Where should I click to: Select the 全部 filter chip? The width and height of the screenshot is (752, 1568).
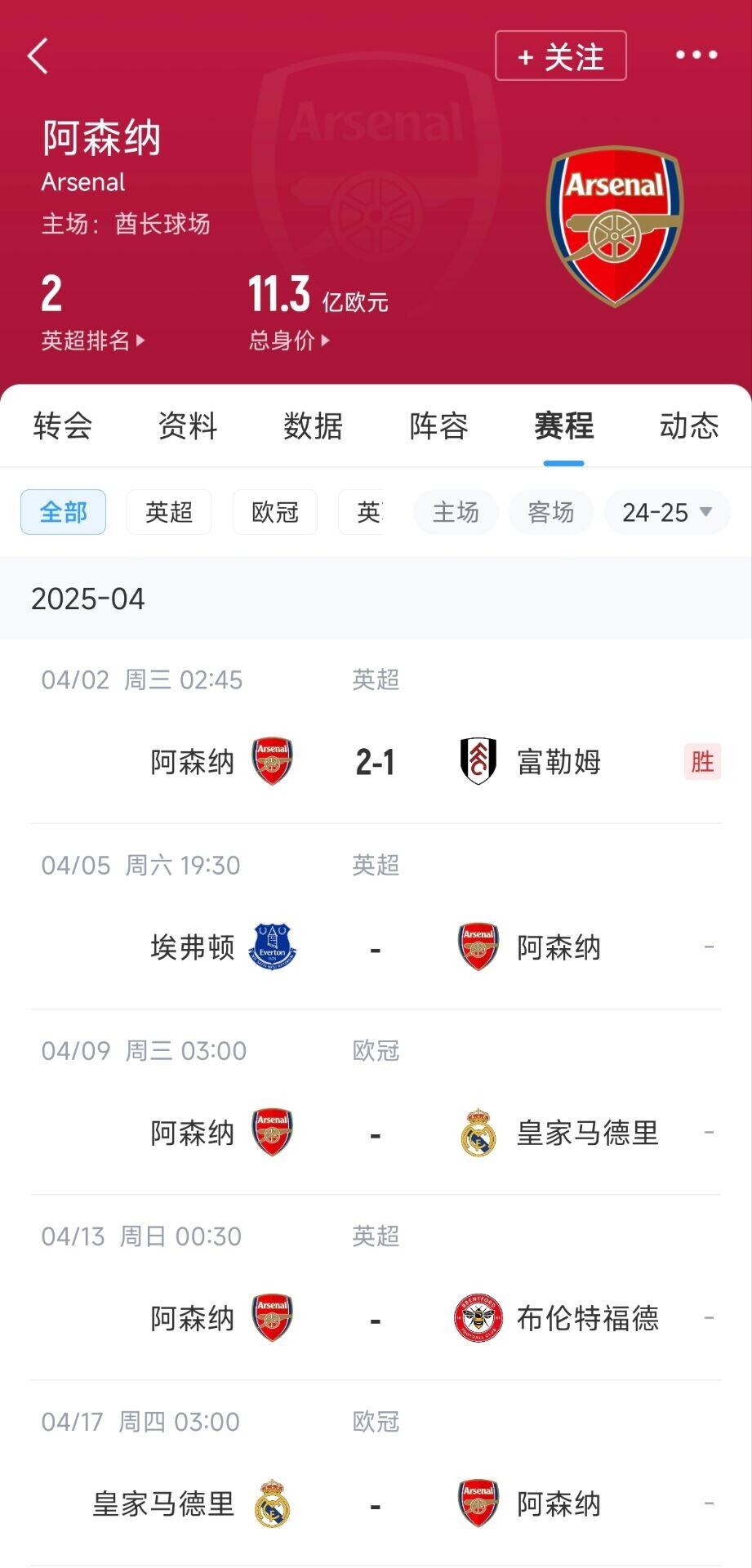pyautogui.click(x=63, y=512)
